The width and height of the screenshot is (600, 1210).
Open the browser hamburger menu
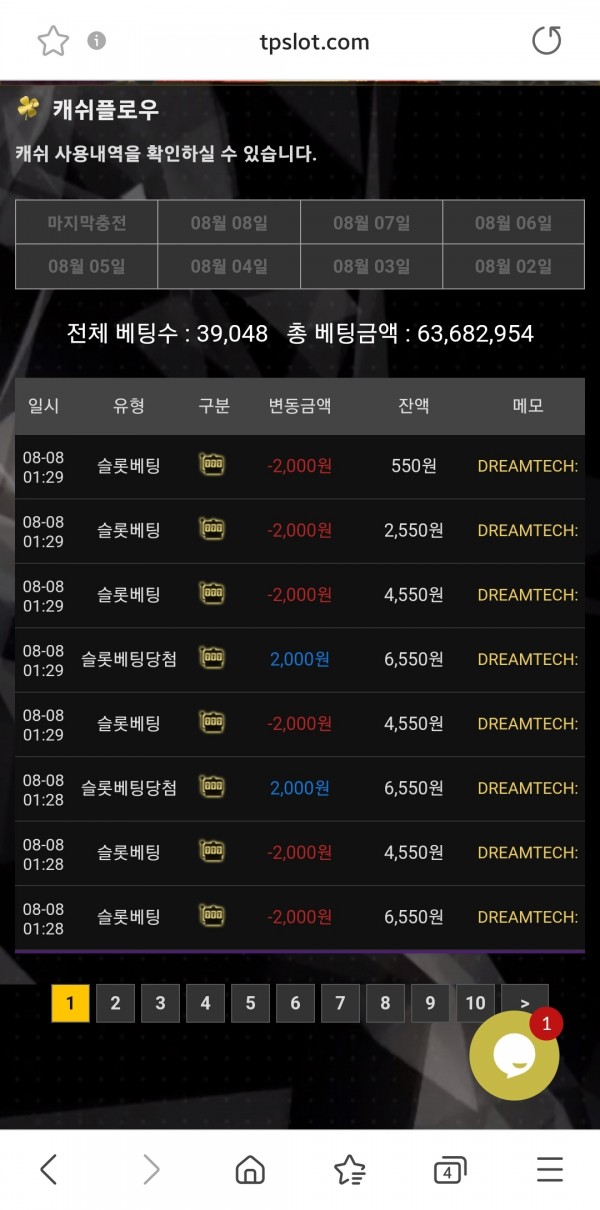(x=549, y=1169)
